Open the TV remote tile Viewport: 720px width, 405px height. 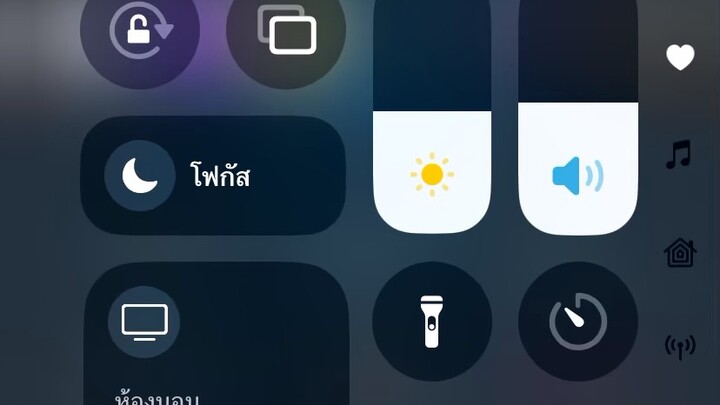pos(215,335)
